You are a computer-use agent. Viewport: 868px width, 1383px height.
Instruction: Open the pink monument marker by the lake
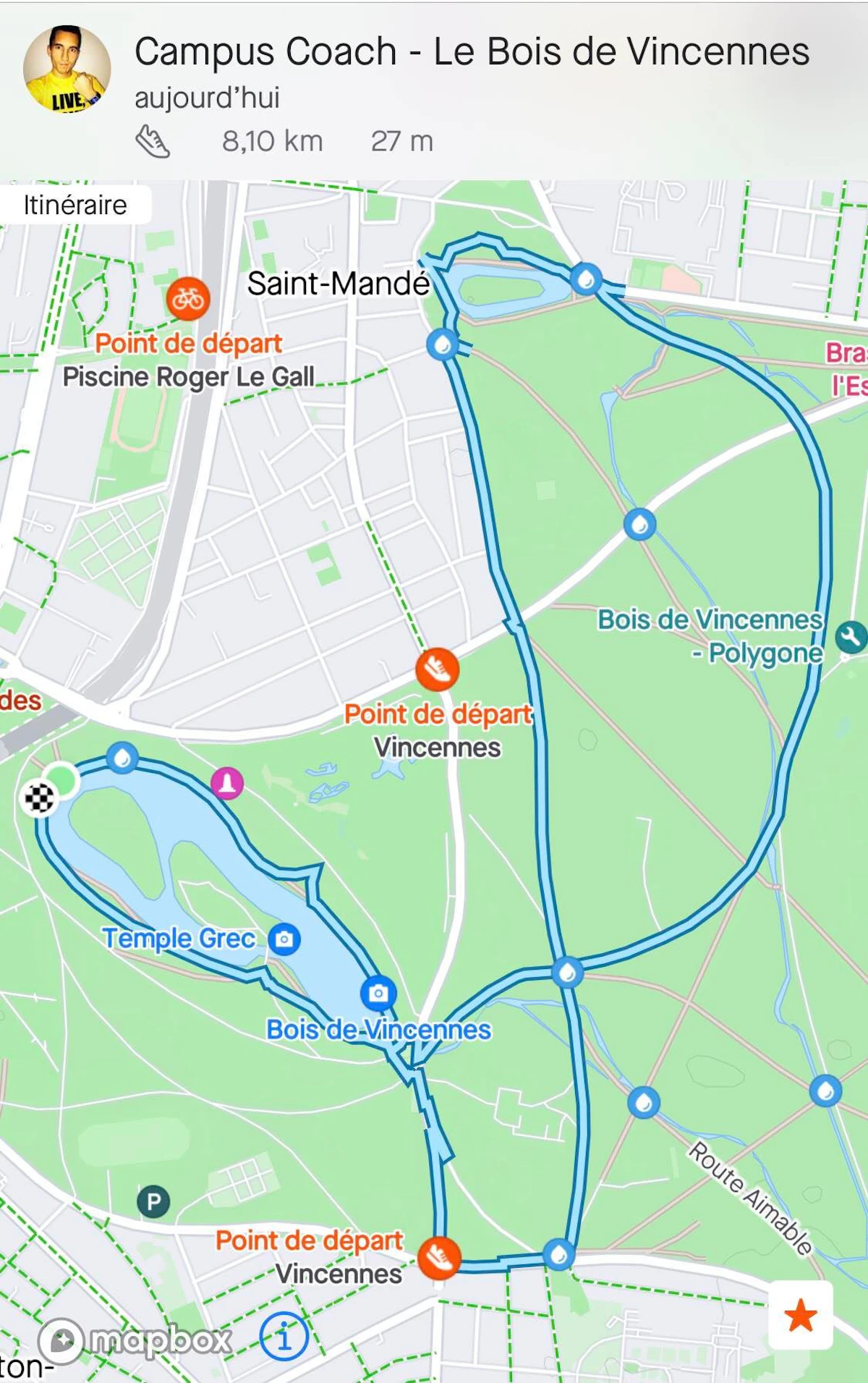(227, 783)
